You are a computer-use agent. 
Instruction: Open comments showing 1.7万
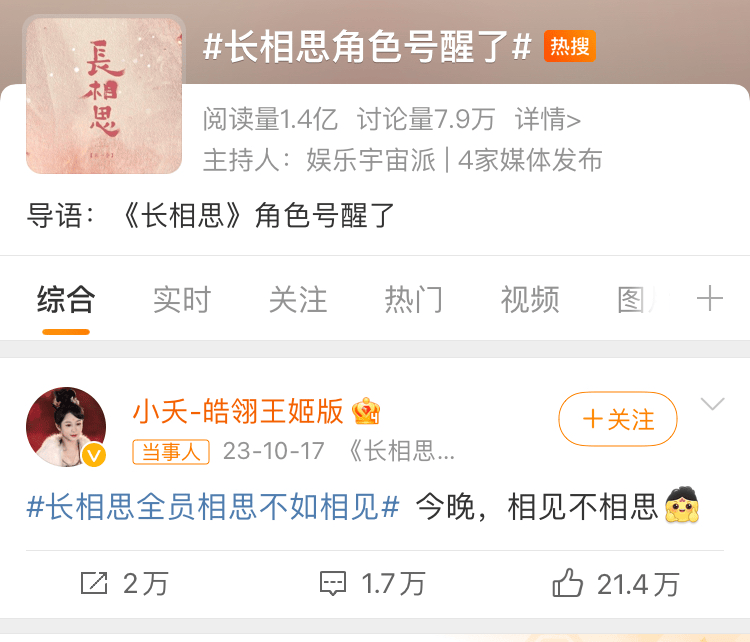click(x=372, y=584)
